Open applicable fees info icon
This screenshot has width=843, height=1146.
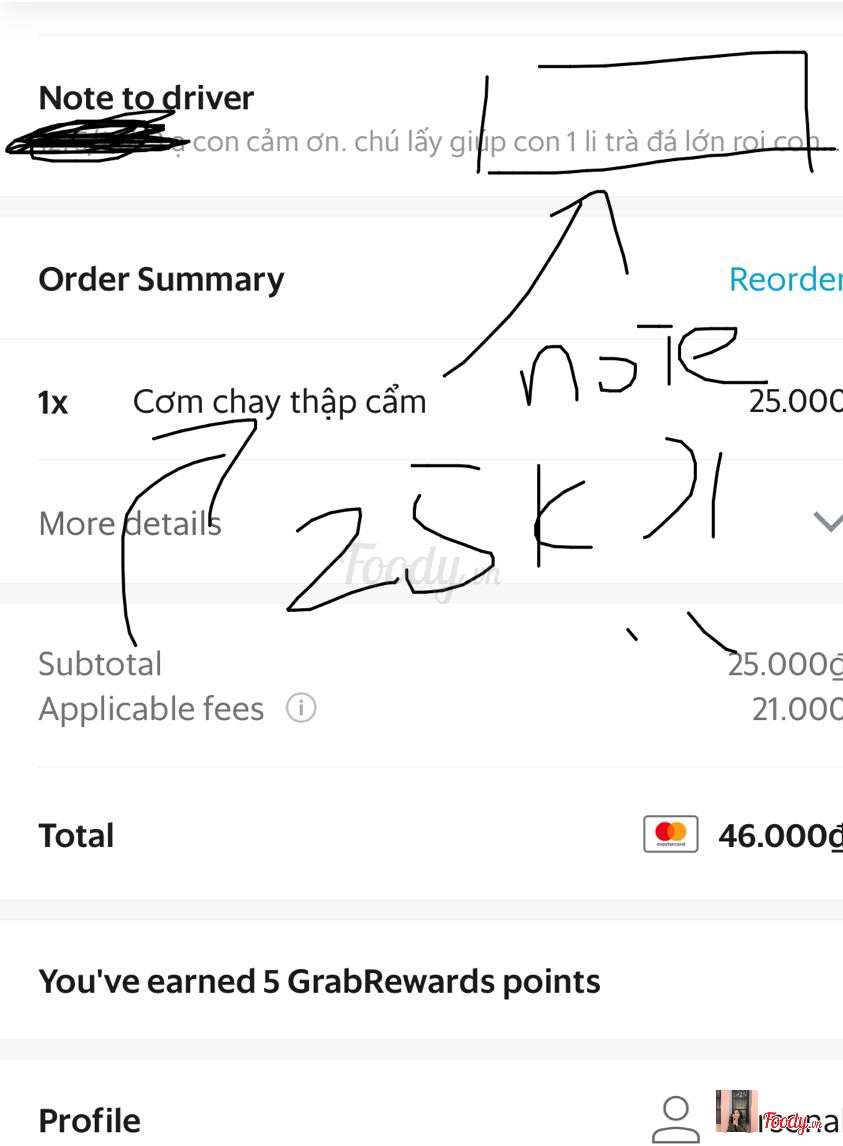pos(301,709)
